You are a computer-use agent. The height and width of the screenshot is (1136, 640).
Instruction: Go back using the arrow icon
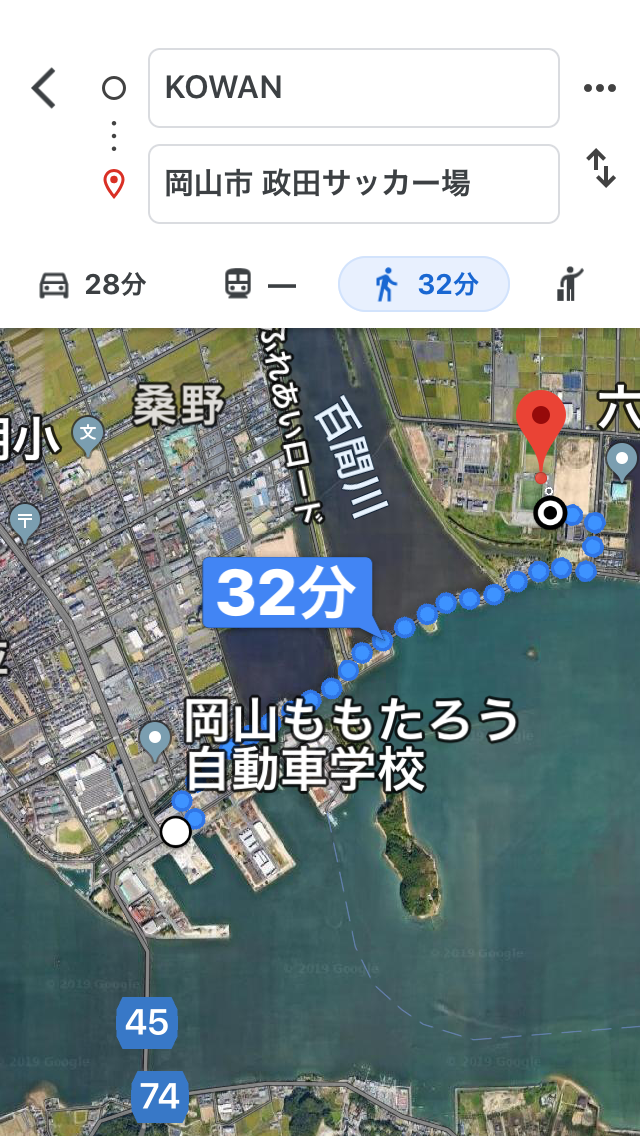(44, 88)
